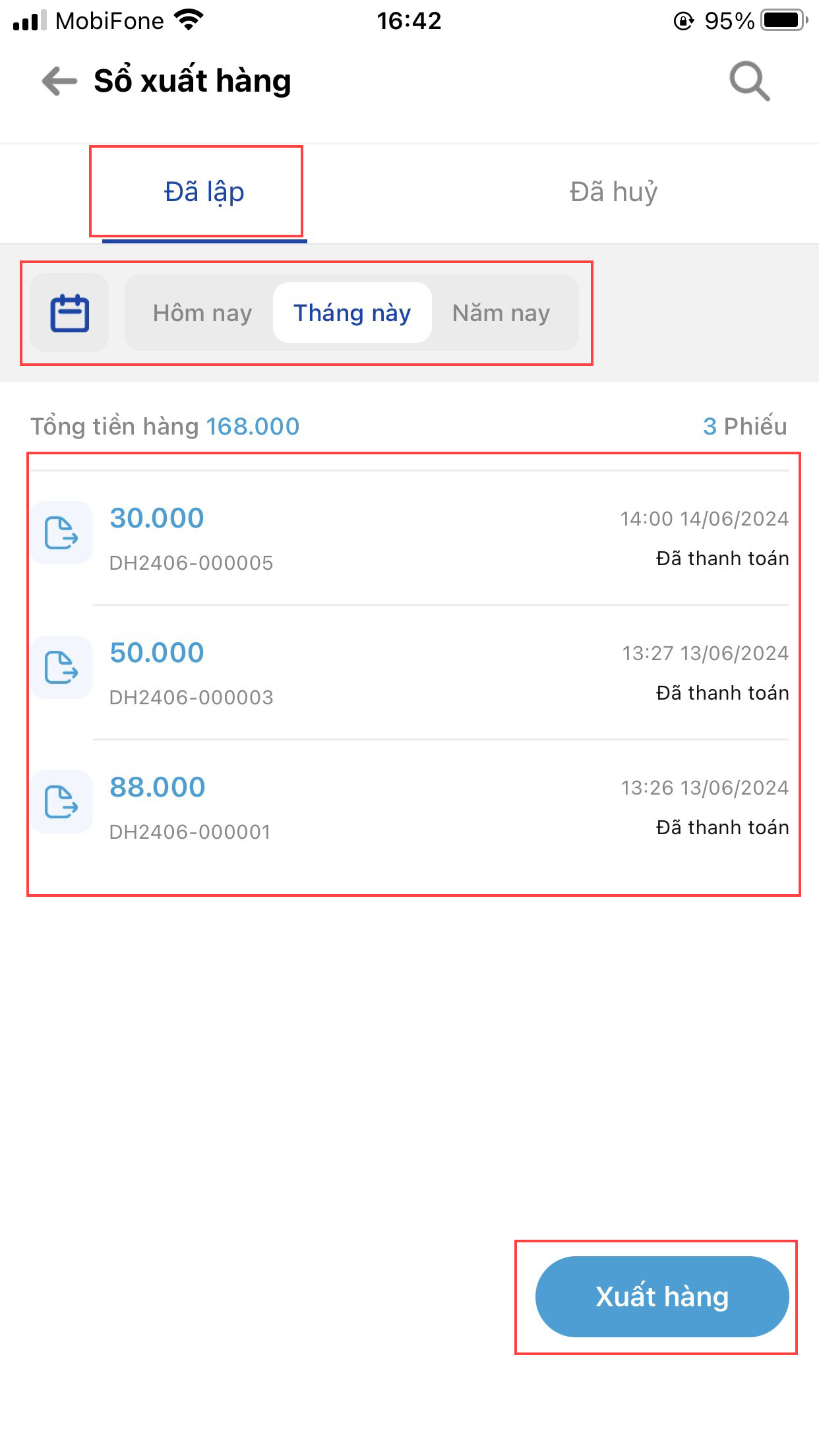The width and height of the screenshot is (819, 1456).
Task: Switch to the Đã huỷ tab
Action: tap(613, 192)
